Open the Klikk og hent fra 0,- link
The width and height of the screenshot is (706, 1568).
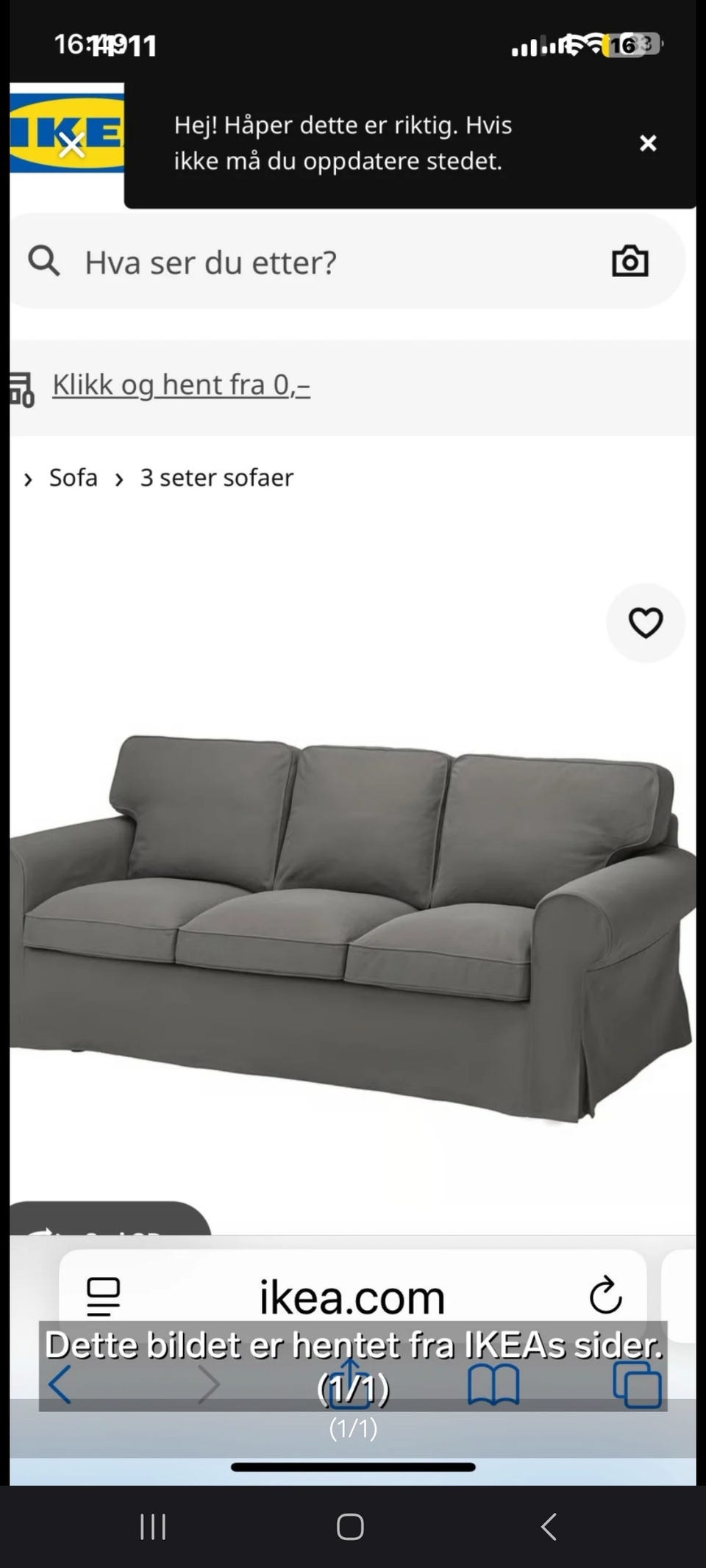coord(180,384)
